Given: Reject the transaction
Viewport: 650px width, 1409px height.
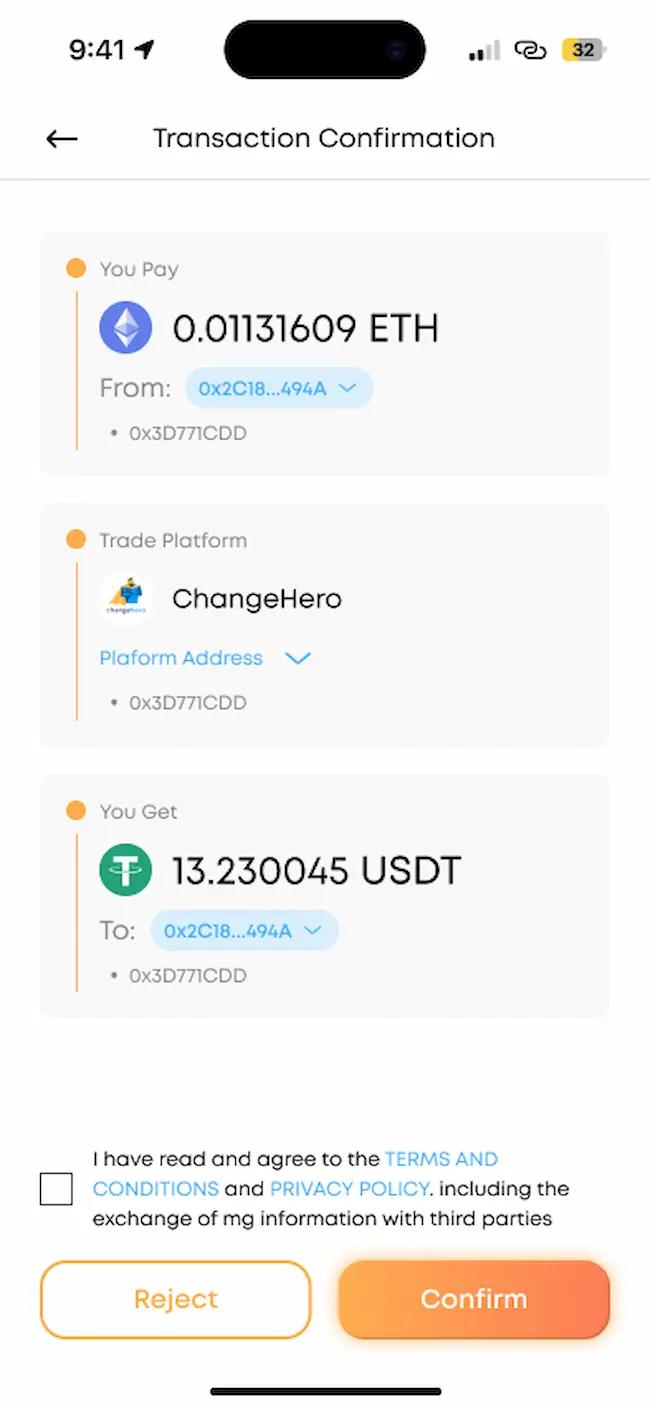Looking at the screenshot, I should (176, 1299).
